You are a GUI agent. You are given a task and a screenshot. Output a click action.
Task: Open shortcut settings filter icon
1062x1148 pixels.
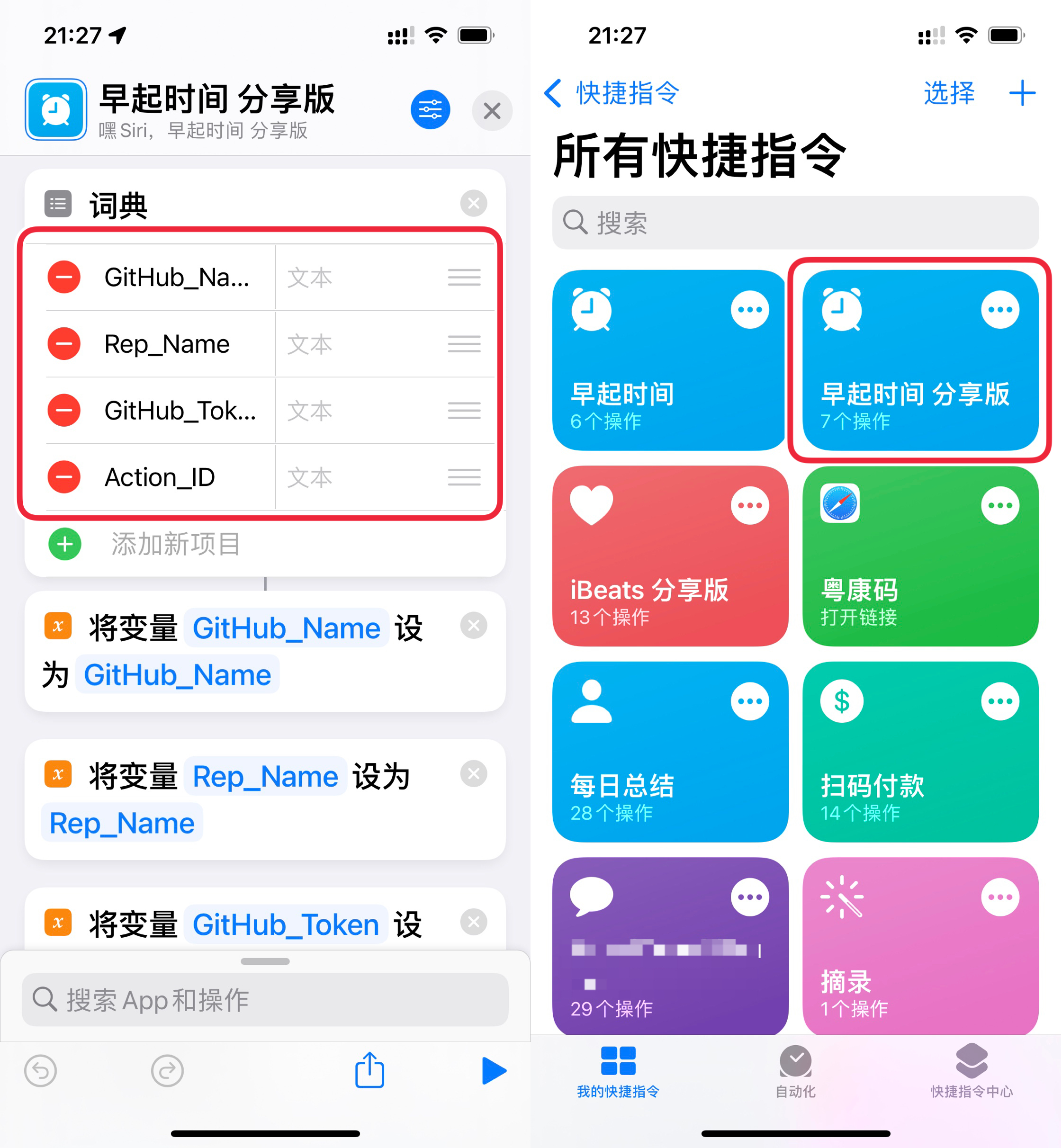click(430, 110)
